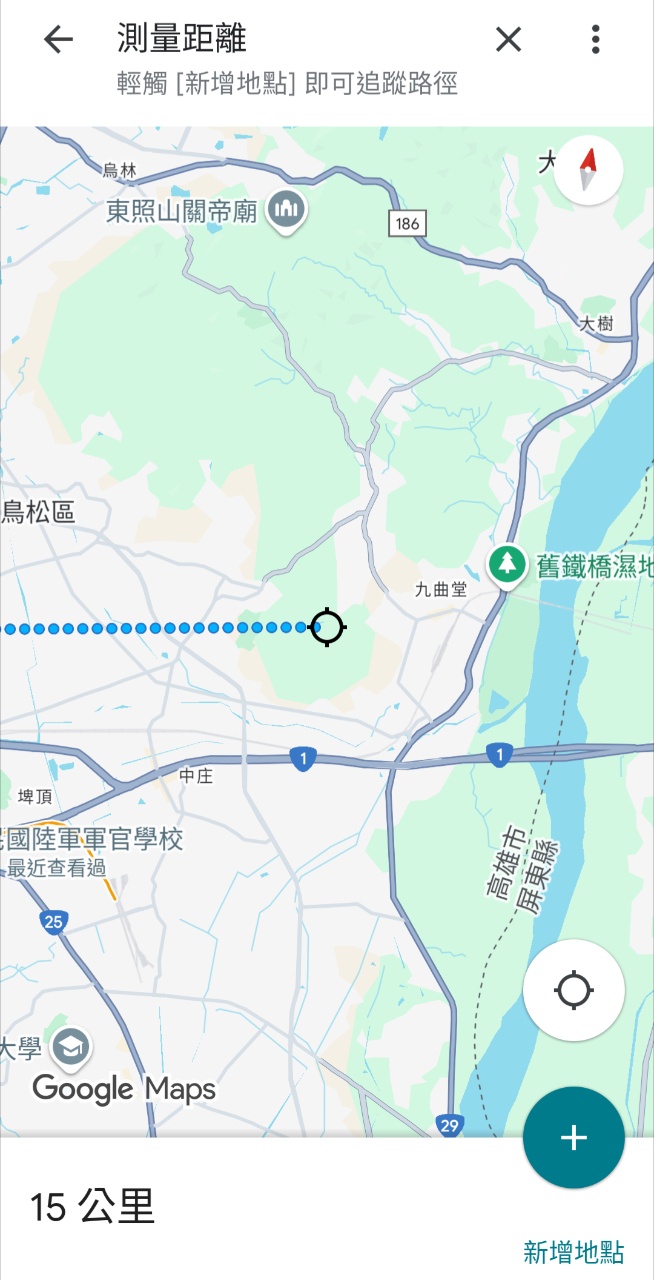Open 東照山關帝廟 temple marker
This screenshot has height=1280, width=654.
click(288, 210)
